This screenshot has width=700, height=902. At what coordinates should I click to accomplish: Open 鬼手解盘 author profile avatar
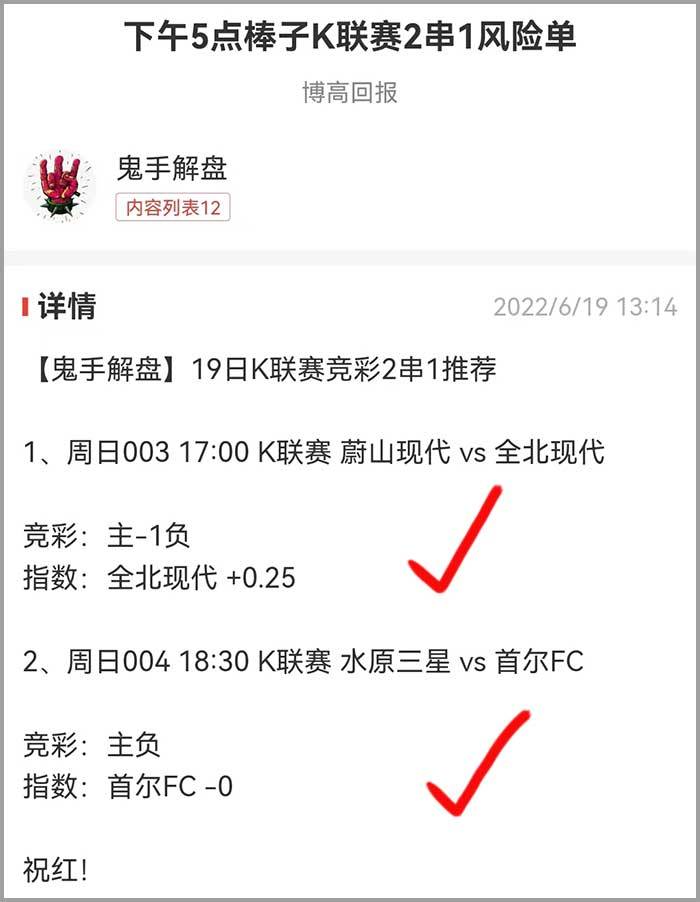[x=59, y=185]
